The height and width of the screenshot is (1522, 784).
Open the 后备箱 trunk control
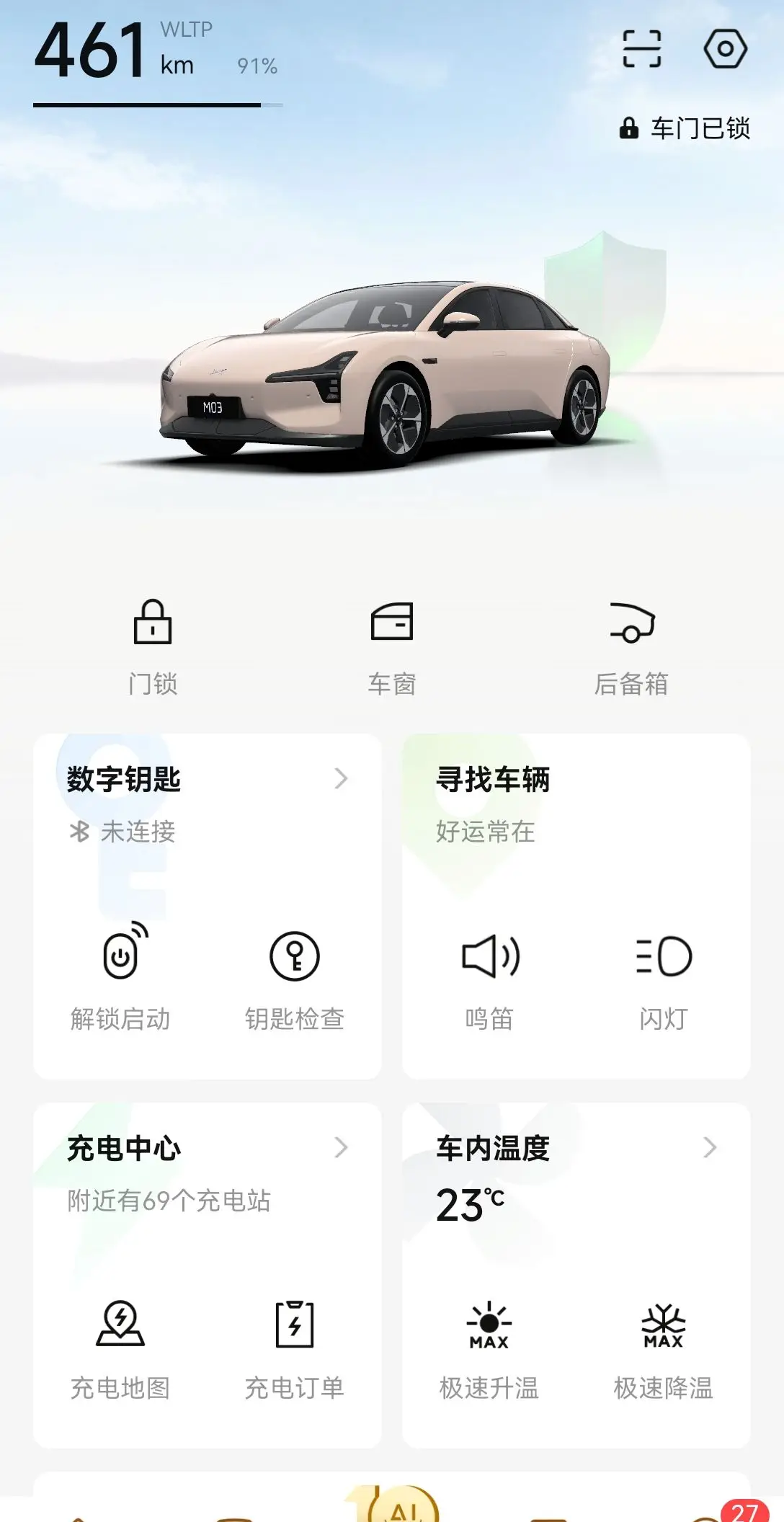point(631,646)
